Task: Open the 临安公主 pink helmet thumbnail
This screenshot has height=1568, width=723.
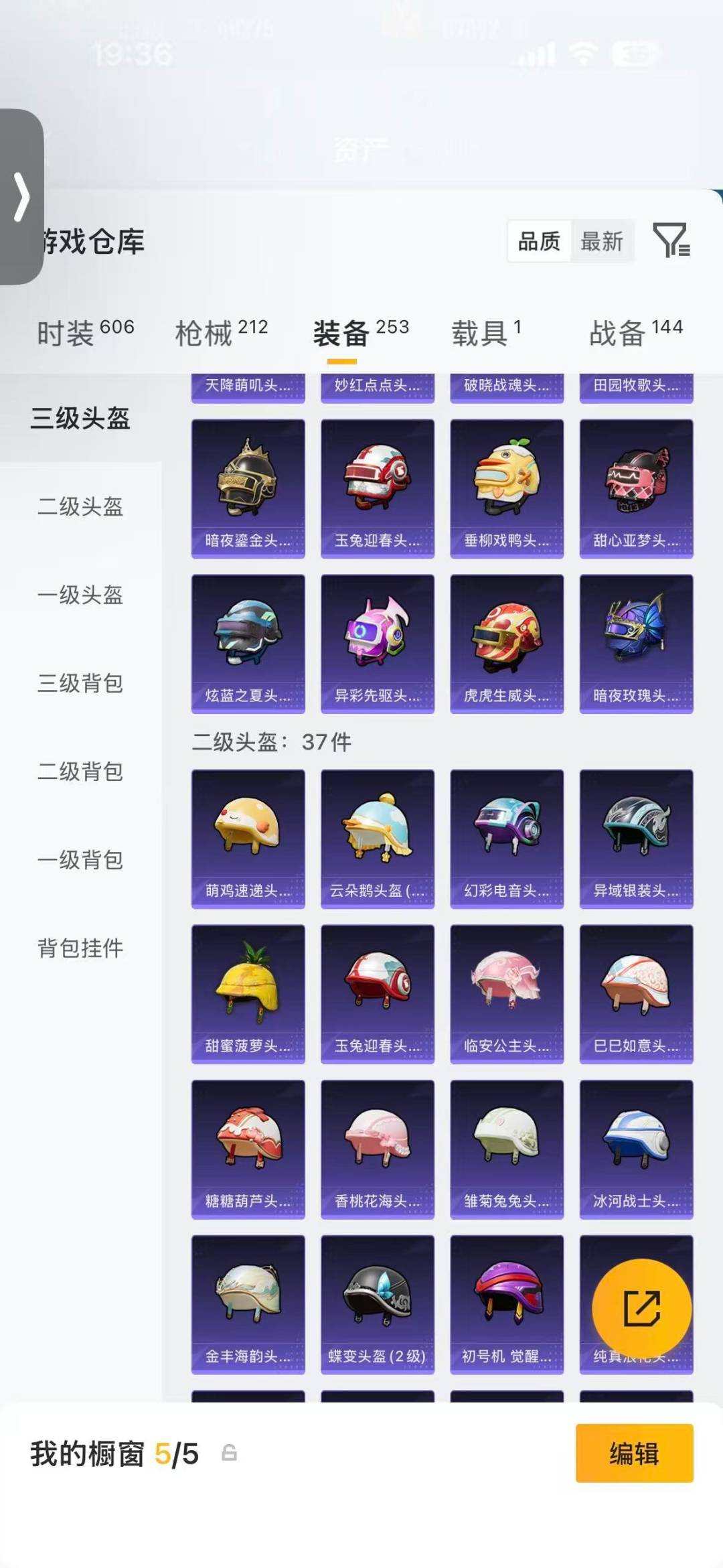Action: coord(507,995)
